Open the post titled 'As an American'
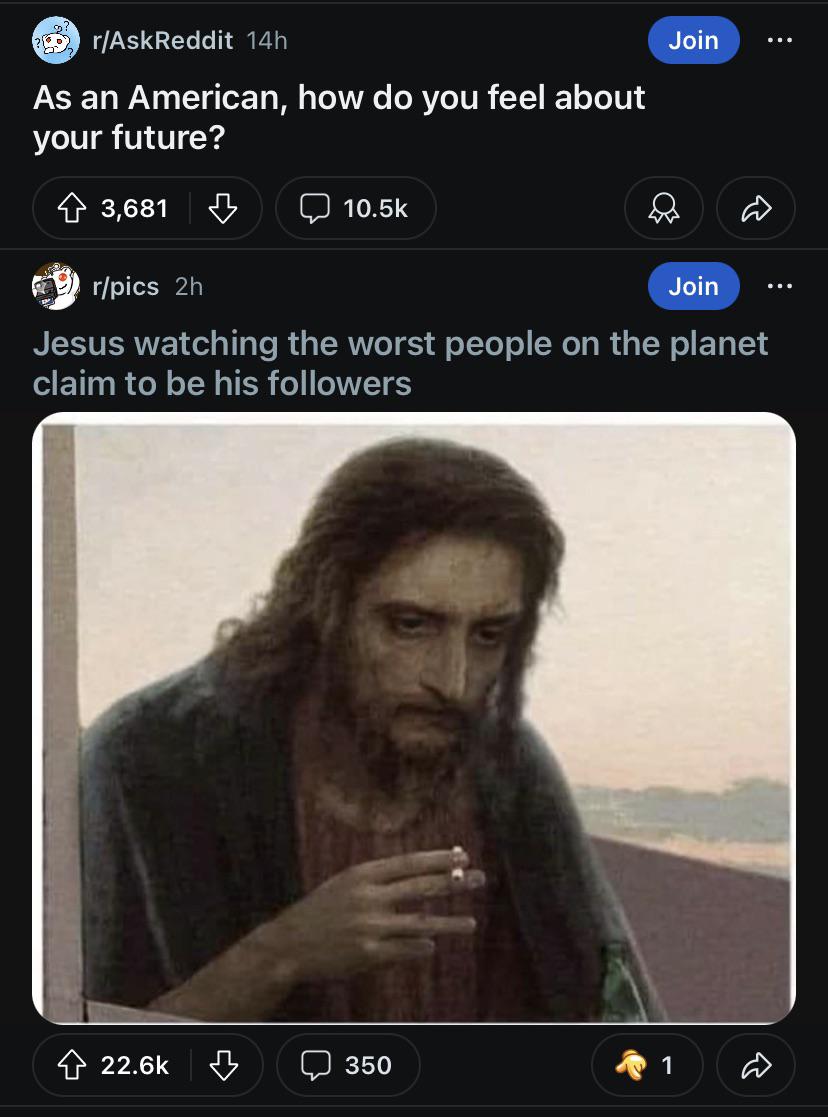828x1117 pixels. coord(339,116)
